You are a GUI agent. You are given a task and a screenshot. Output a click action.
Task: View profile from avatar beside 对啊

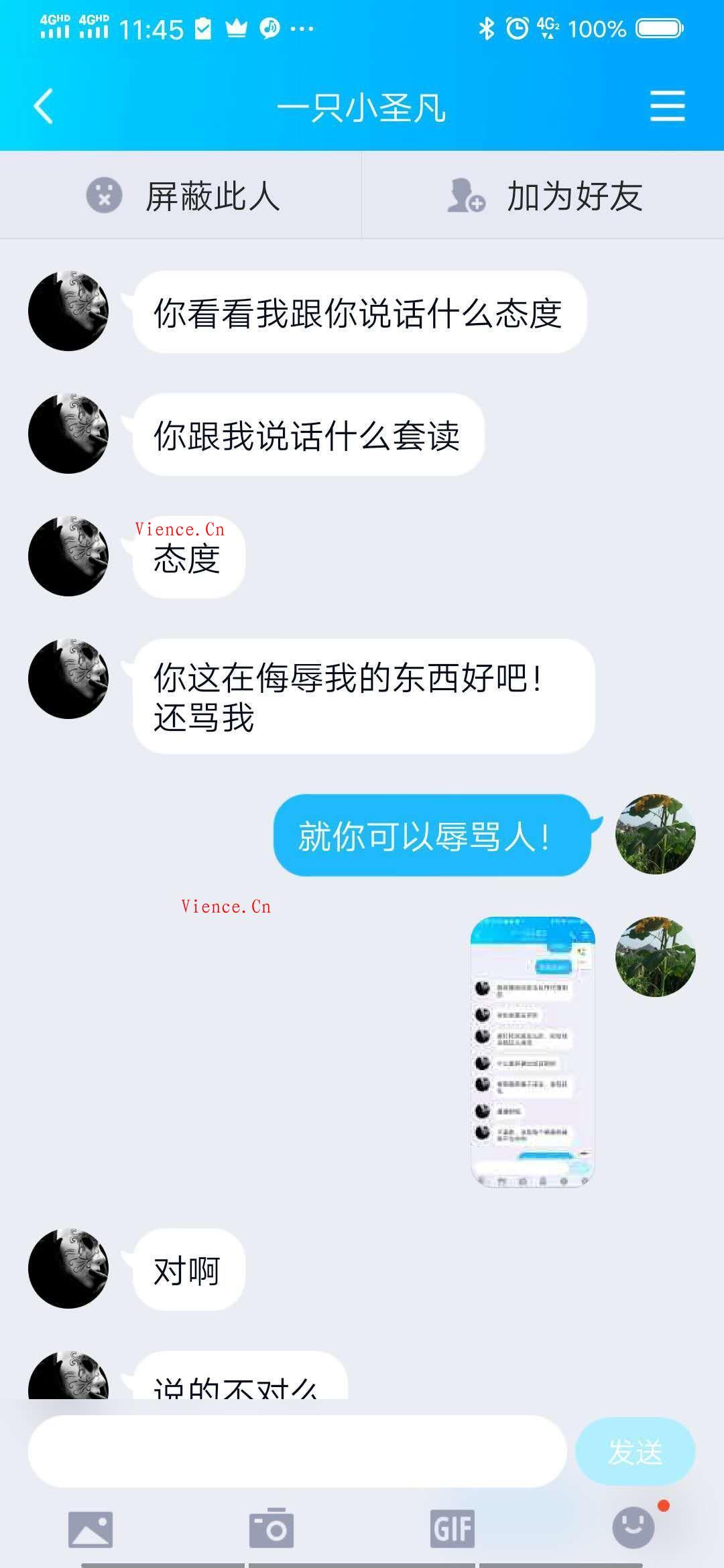(68, 1268)
